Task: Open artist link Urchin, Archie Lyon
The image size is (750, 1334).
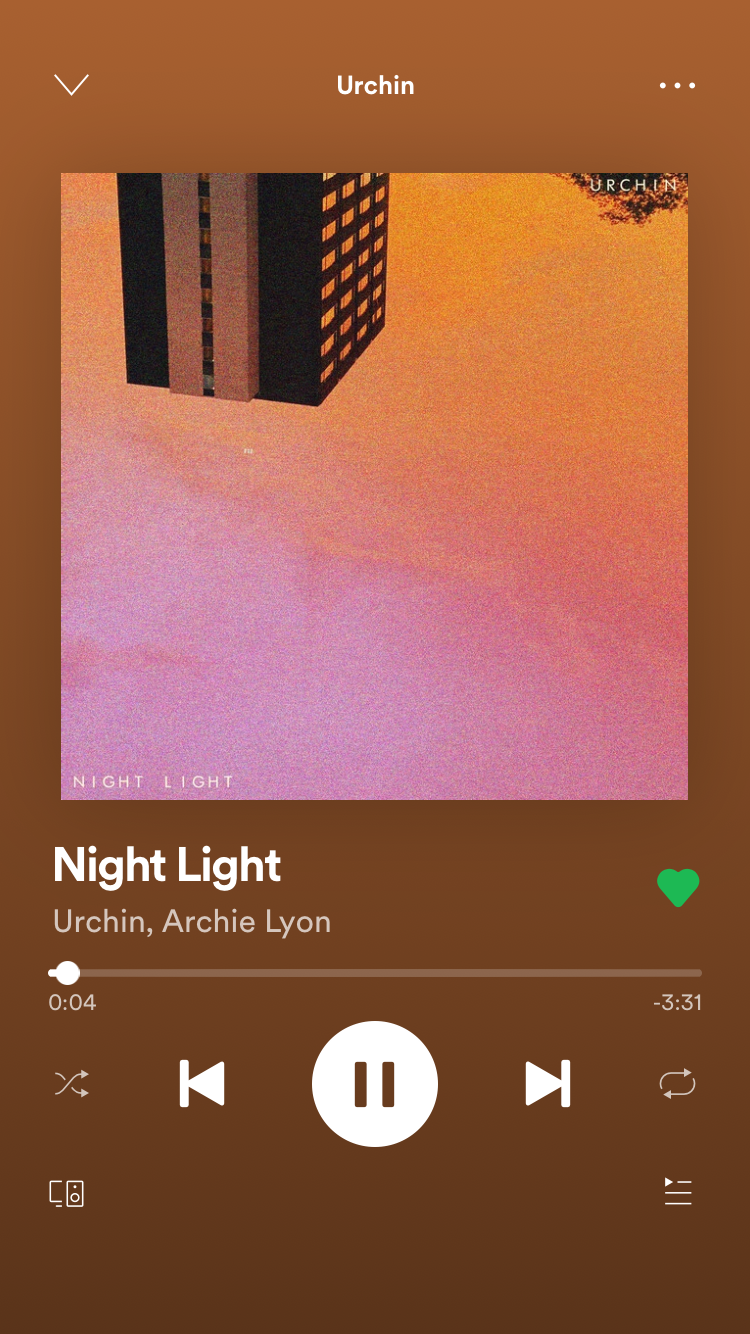Action: click(x=192, y=921)
